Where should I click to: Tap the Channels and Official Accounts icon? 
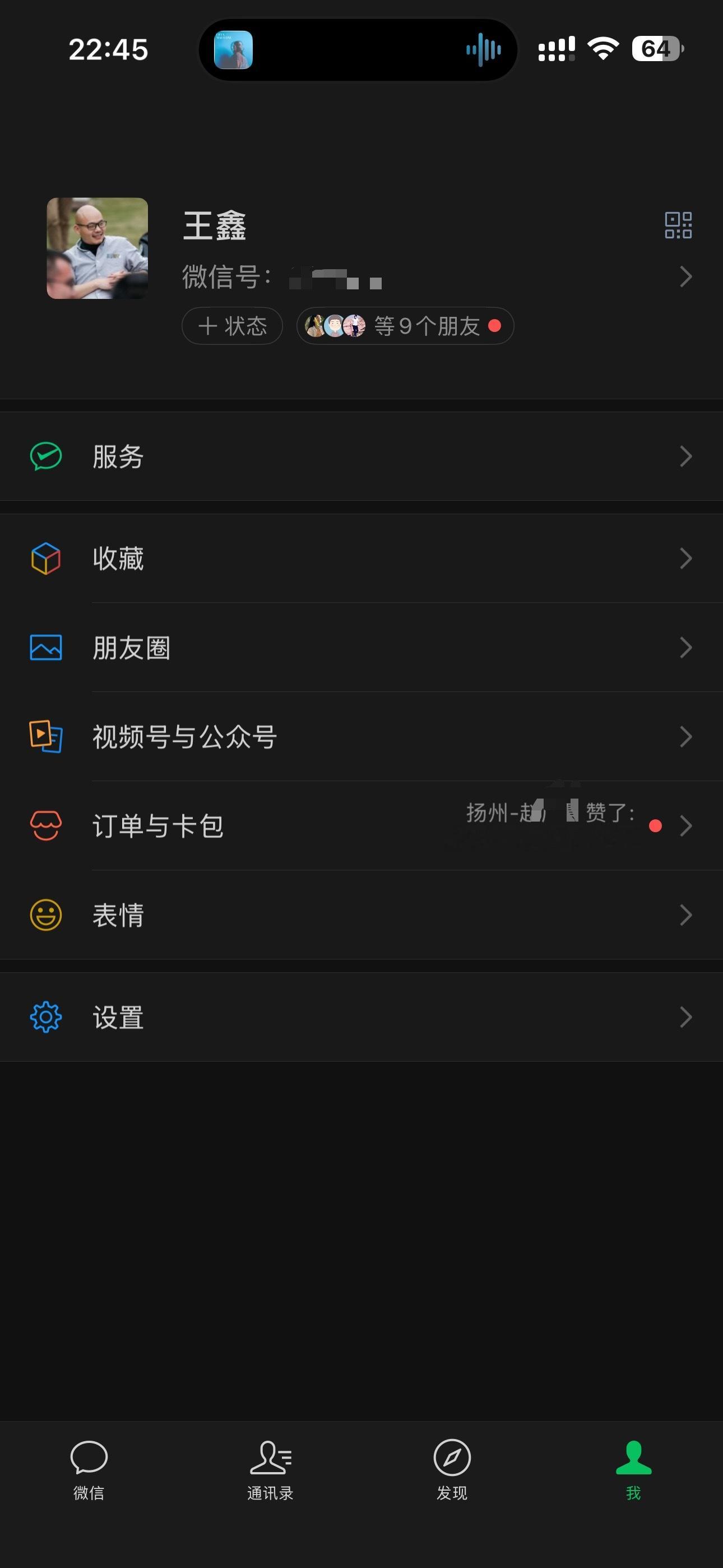click(45, 736)
